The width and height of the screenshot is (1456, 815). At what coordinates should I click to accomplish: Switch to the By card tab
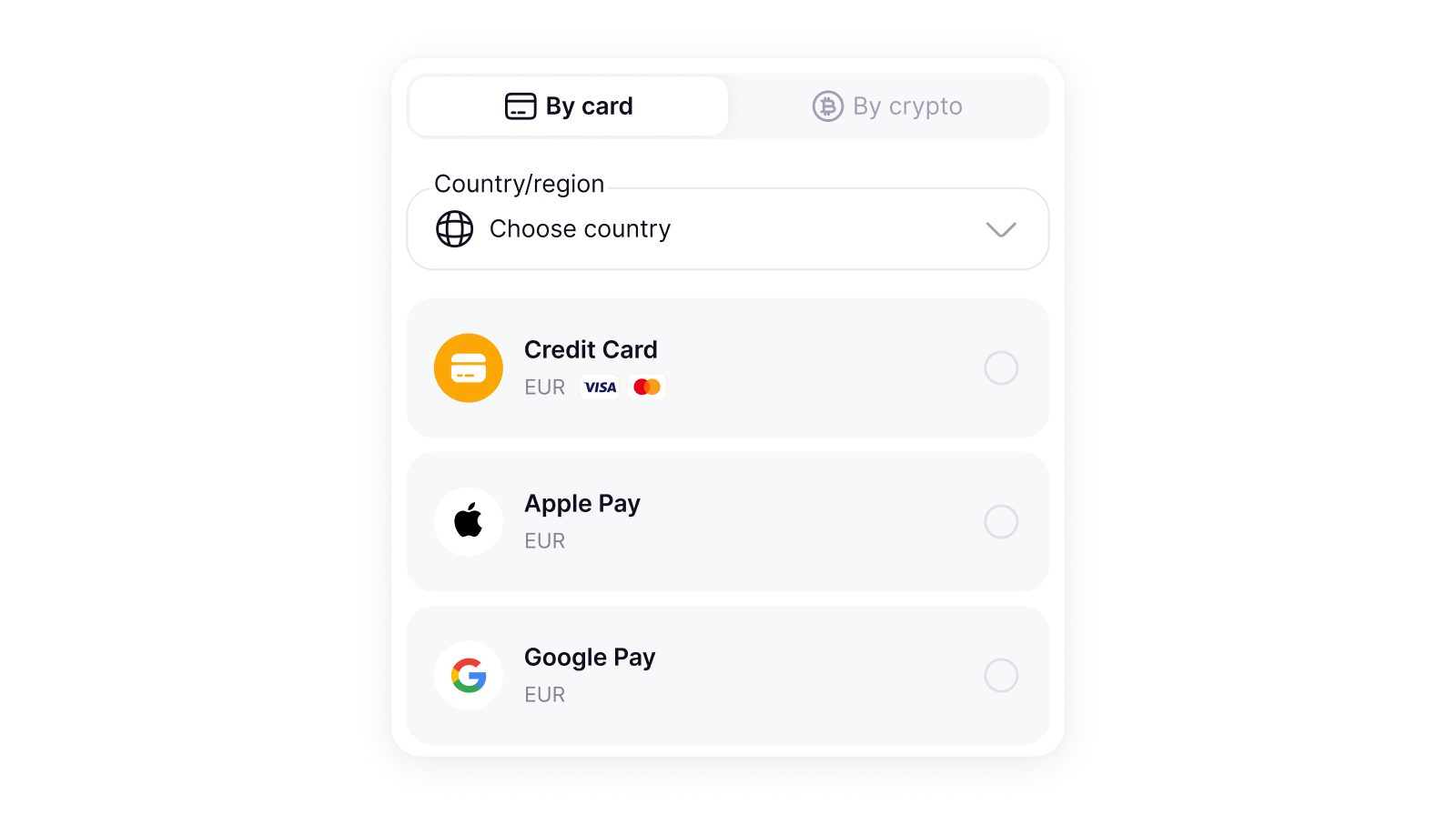click(569, 106)
